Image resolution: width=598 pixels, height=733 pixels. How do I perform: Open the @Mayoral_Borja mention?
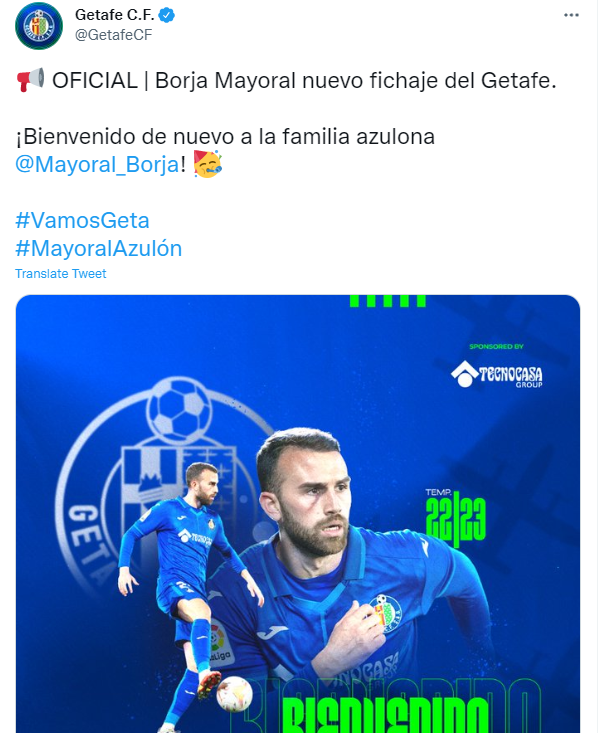97,164
